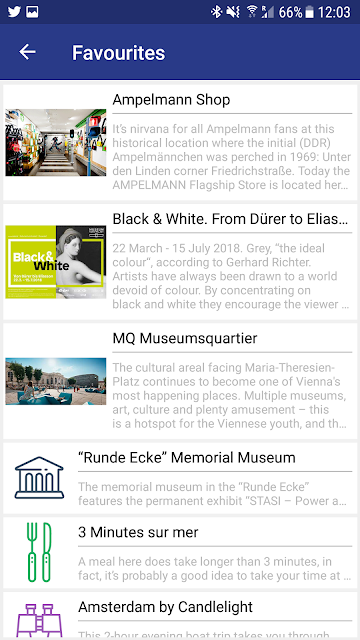The image size is (360, 640).
Task: Open "Runde Ecke" Memorial Museum row
Action: [180, 478]
